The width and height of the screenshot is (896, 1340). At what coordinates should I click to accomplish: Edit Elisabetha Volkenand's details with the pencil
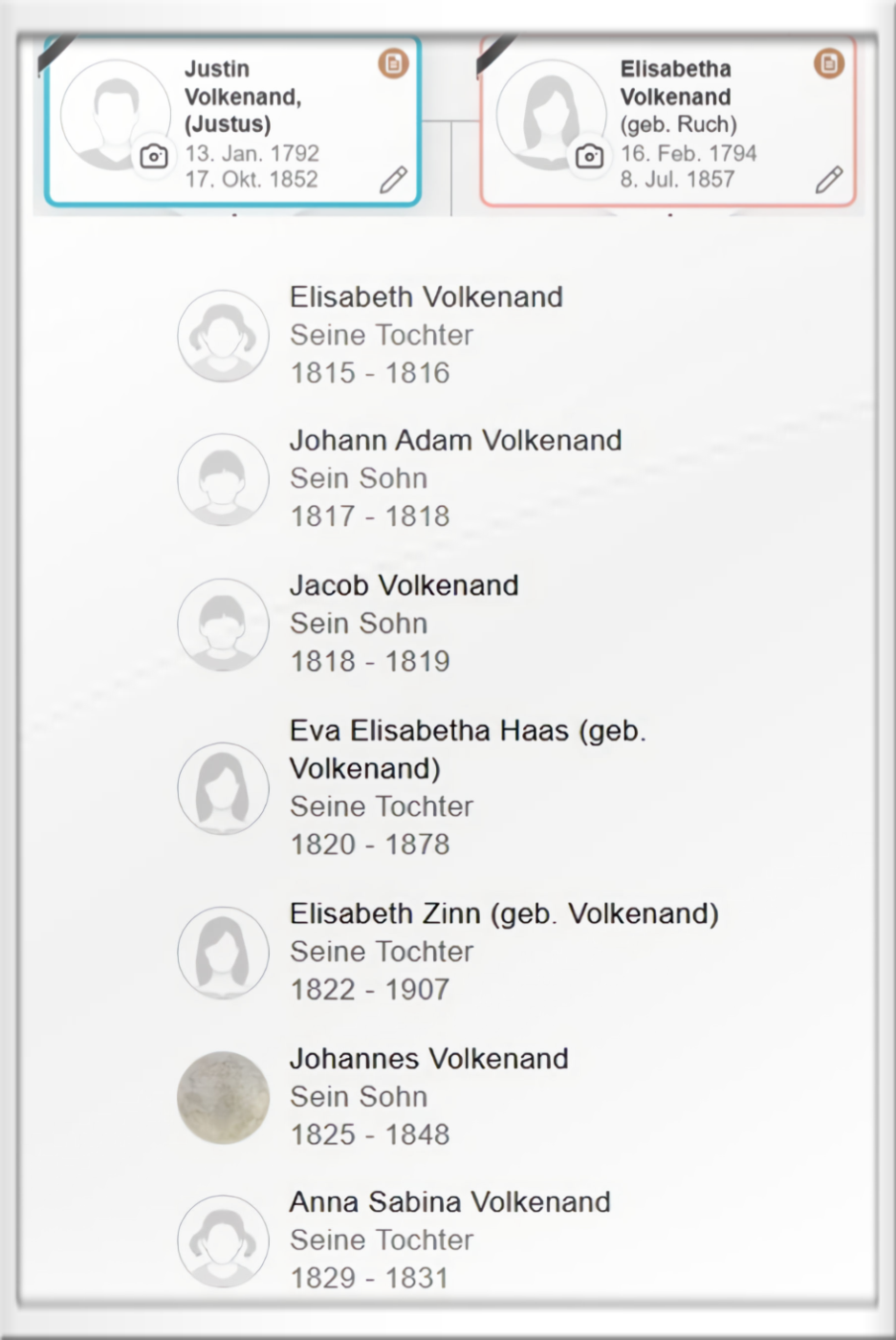pyautogui.click(x=828, y=180)
